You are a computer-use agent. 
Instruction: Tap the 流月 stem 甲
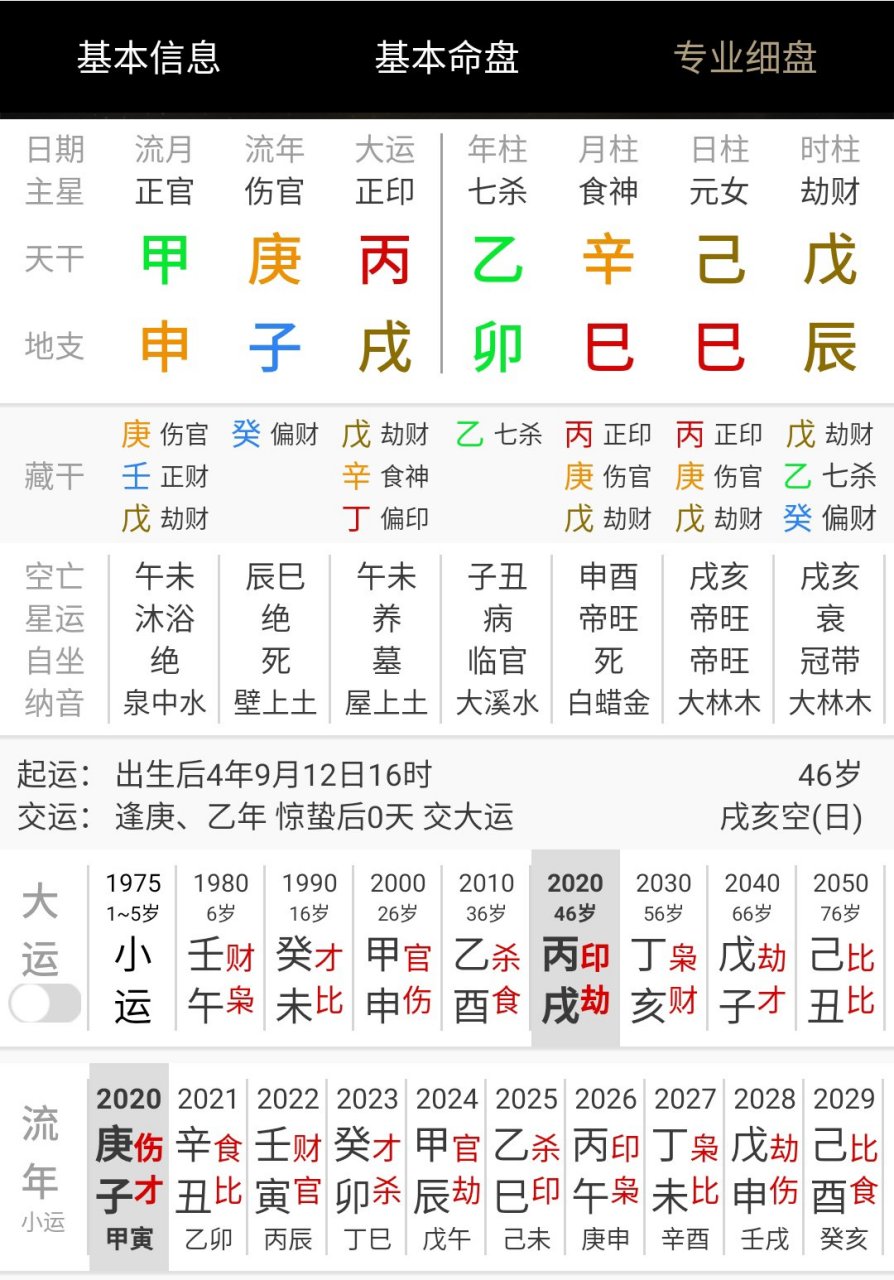[x=162, y=258]
